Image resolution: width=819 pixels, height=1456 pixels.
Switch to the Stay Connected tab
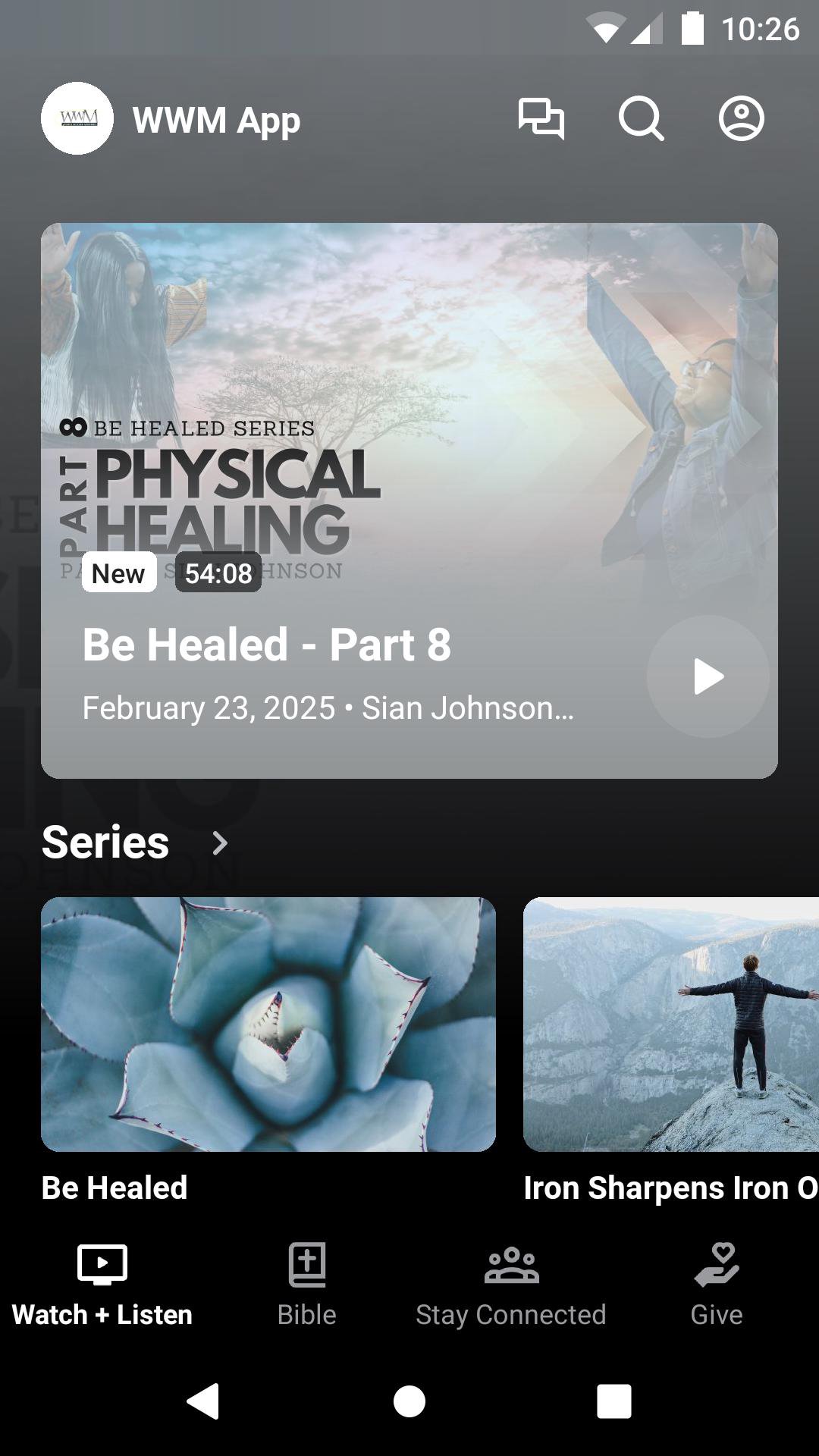click(511, 1283)
